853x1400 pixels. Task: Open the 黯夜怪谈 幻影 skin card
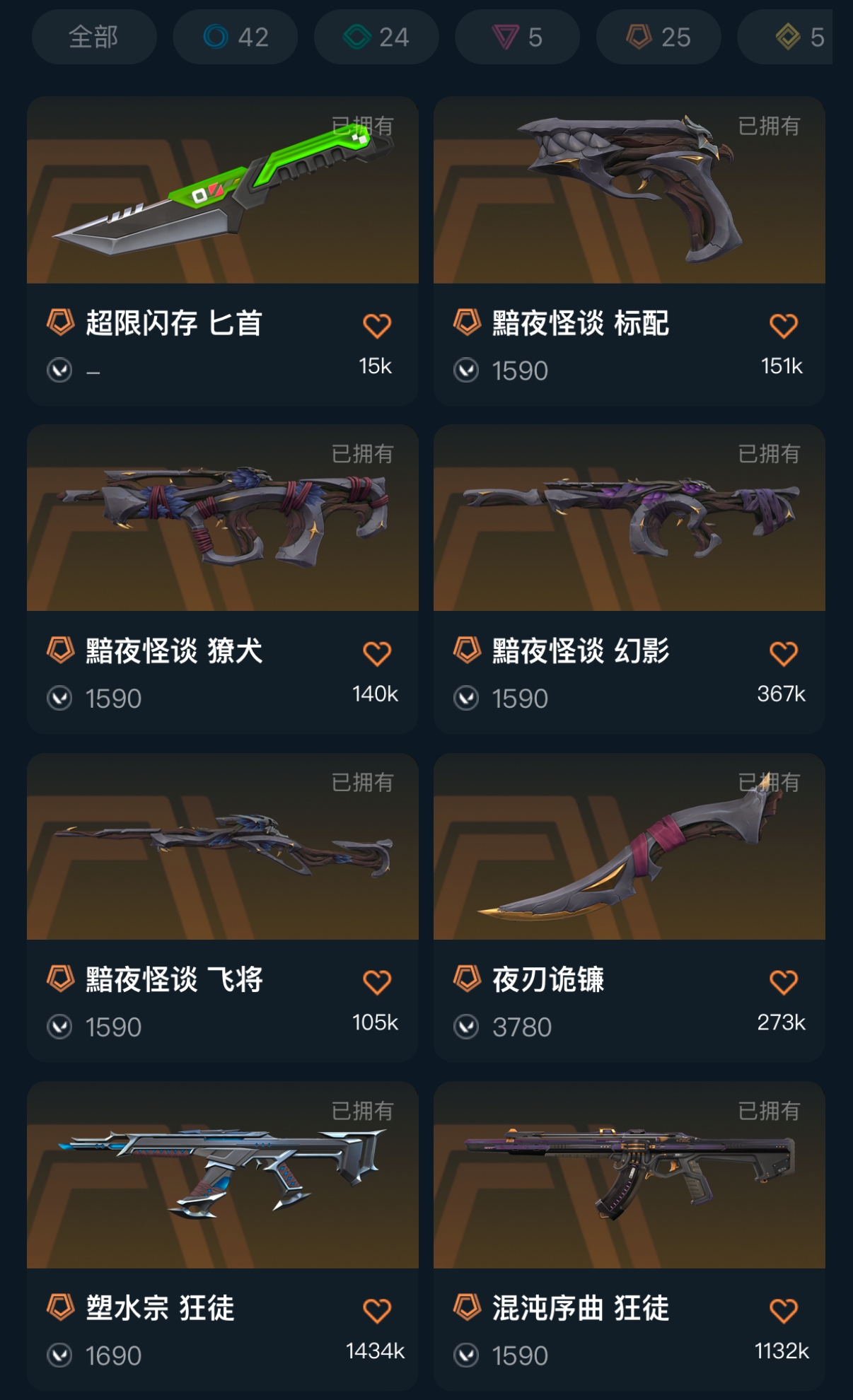coord(629,518)
